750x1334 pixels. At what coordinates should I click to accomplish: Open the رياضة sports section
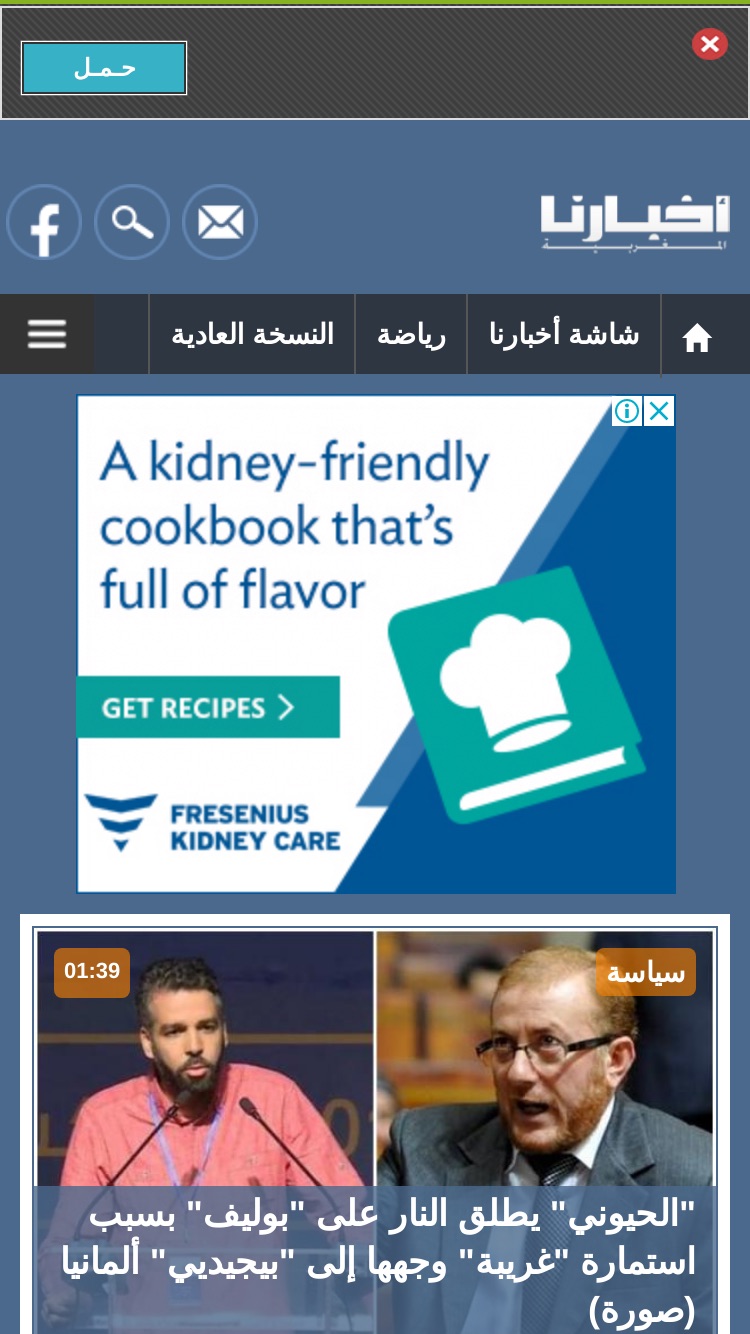click(411, 335)
